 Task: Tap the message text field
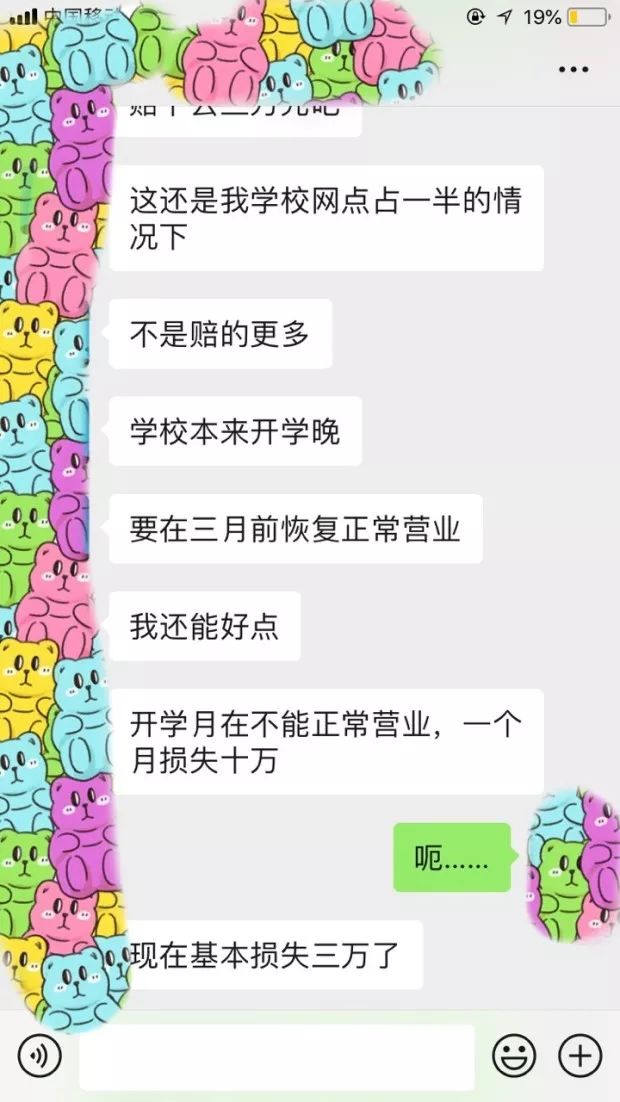click(x=276, y=1057)
